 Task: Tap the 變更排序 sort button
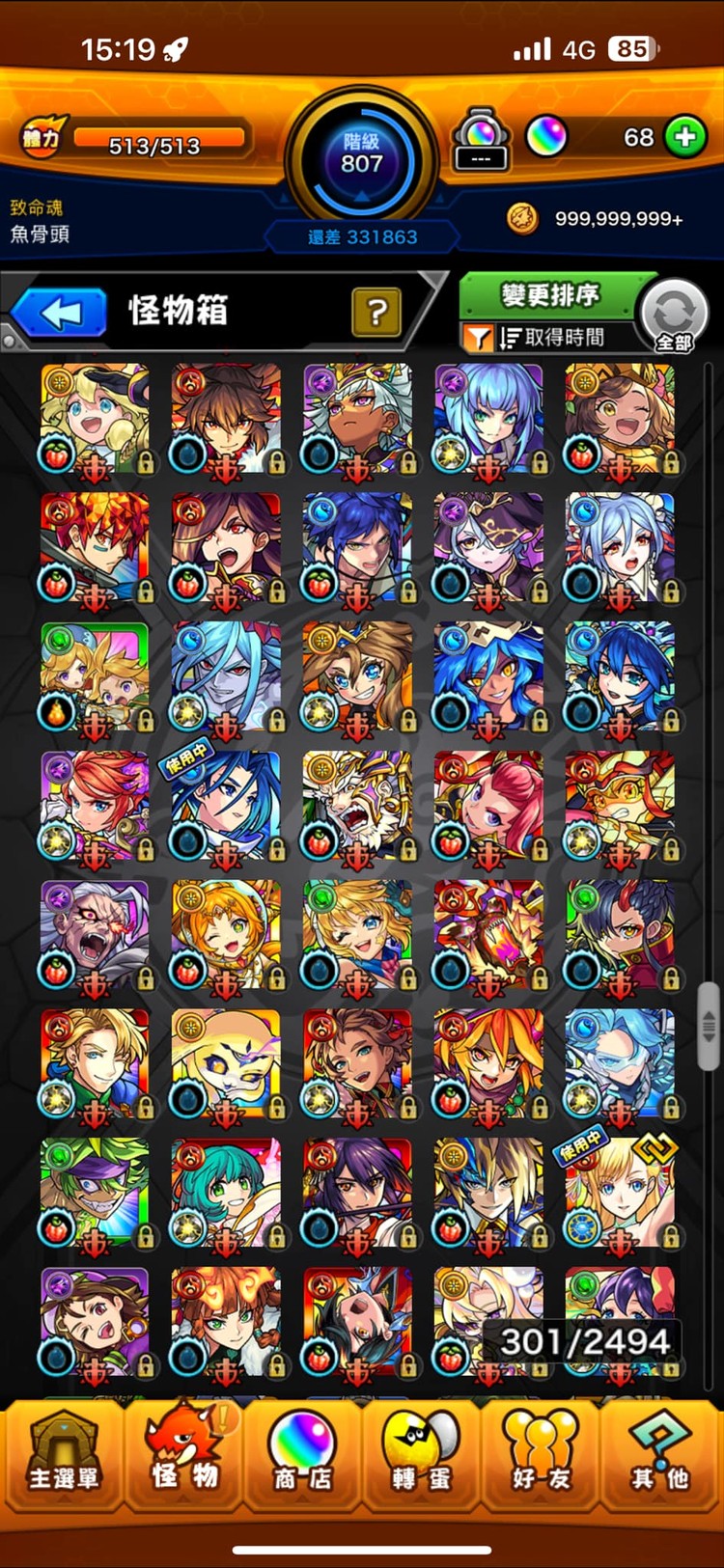point(550,294)
